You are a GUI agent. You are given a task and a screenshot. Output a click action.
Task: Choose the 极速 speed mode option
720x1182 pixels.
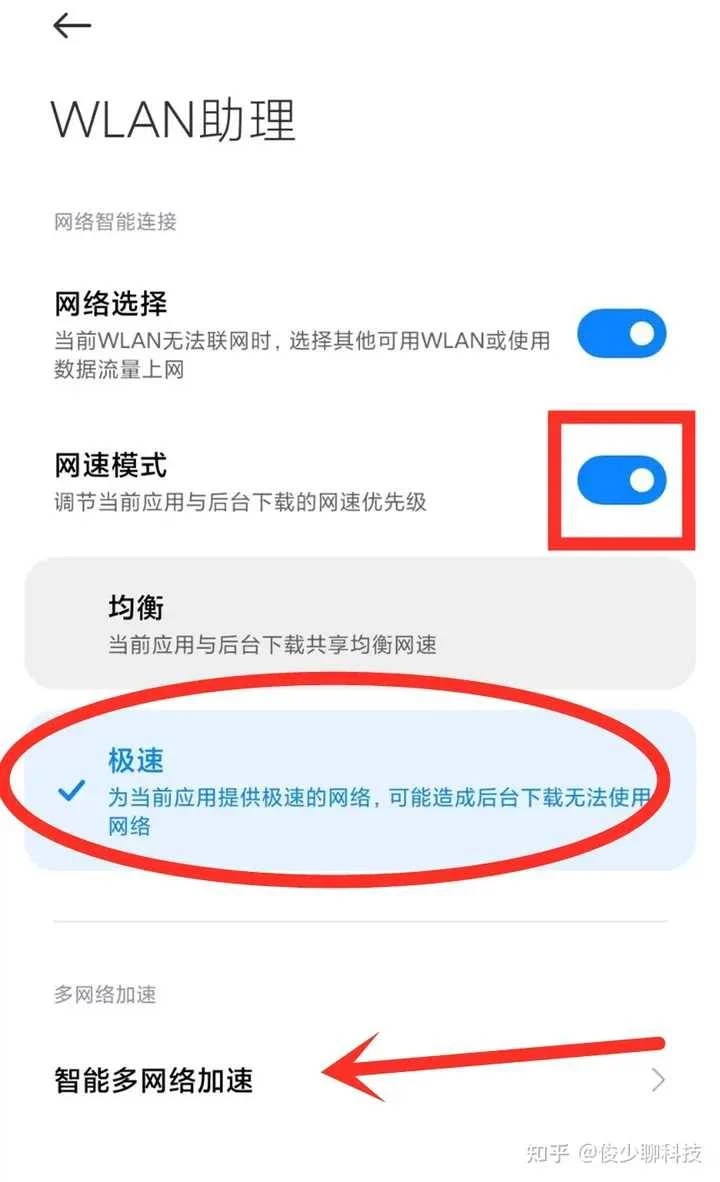360,791
